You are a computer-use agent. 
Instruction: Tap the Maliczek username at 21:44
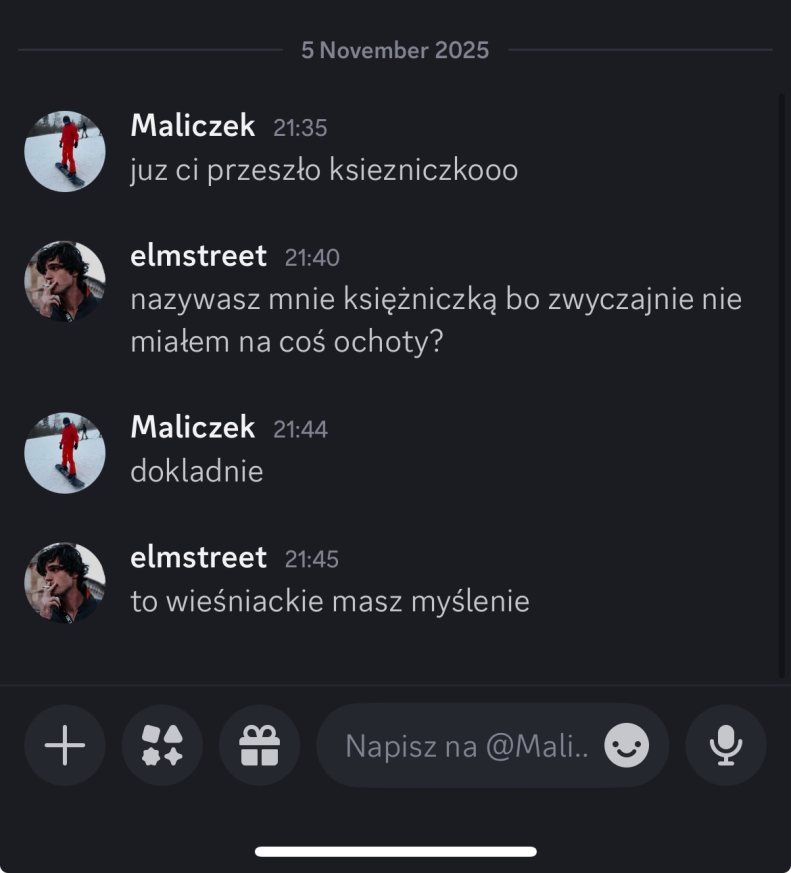click(x=193, y=427)
